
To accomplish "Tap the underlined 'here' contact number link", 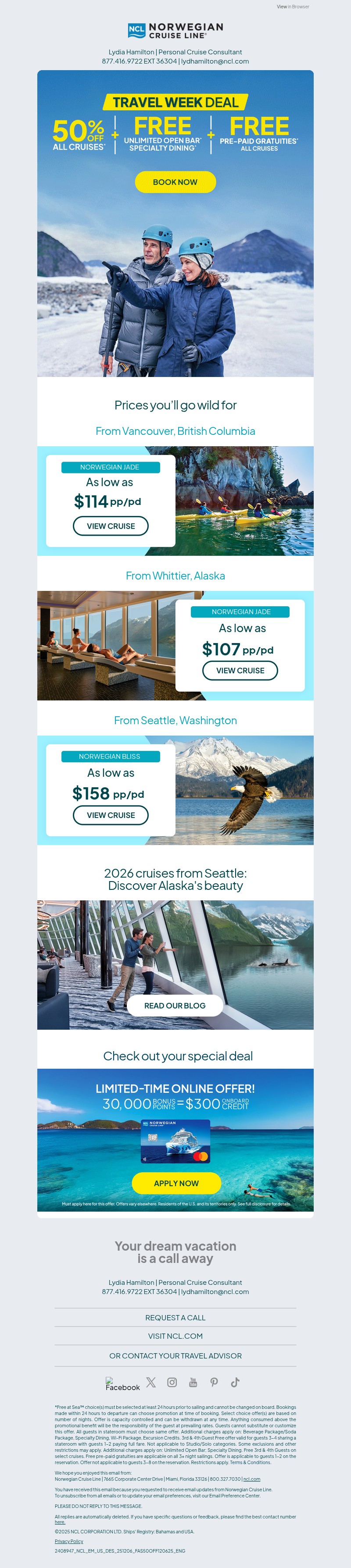I will (59, 1522).
